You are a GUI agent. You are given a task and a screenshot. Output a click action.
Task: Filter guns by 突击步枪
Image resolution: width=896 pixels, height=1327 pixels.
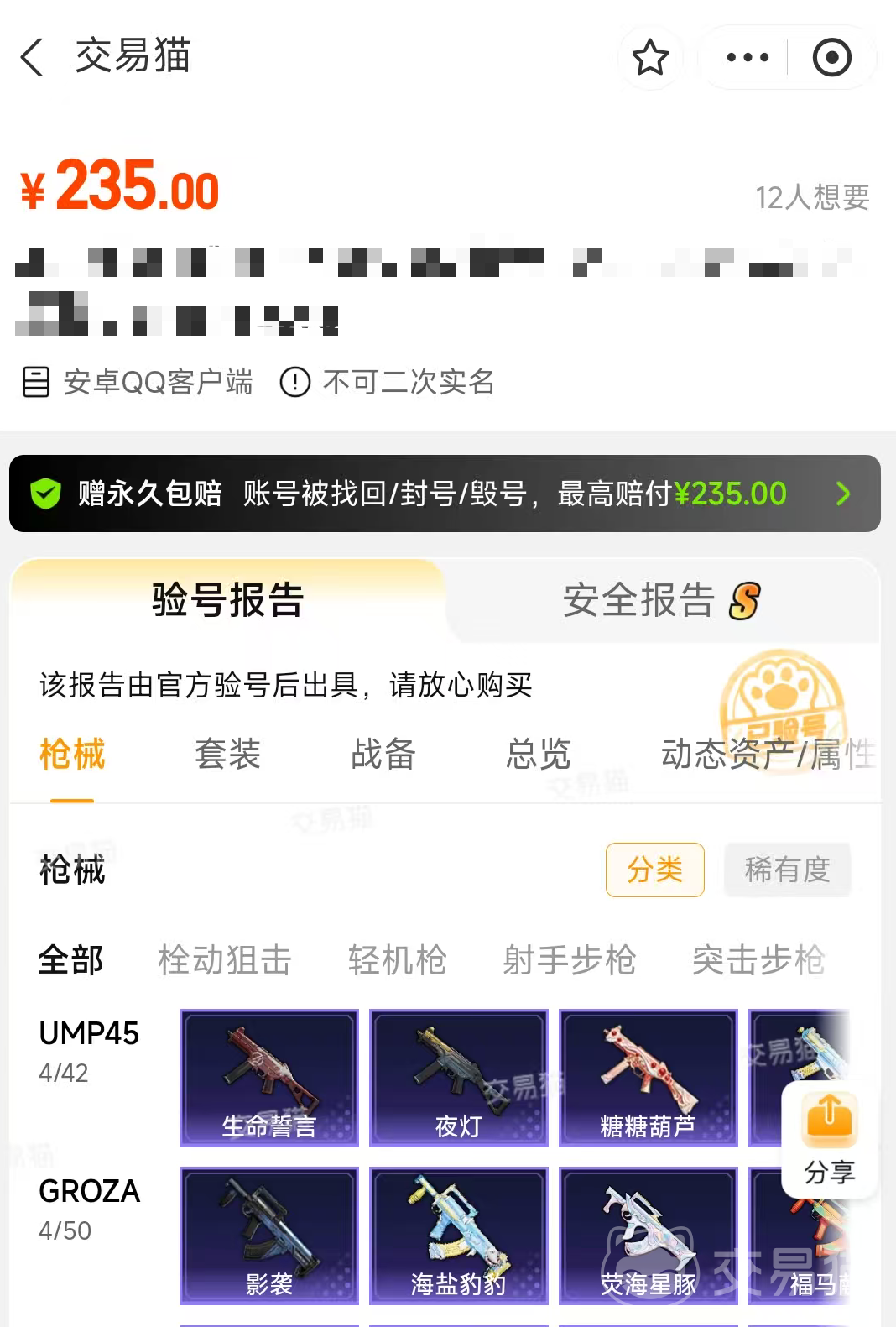click(758, 960)
